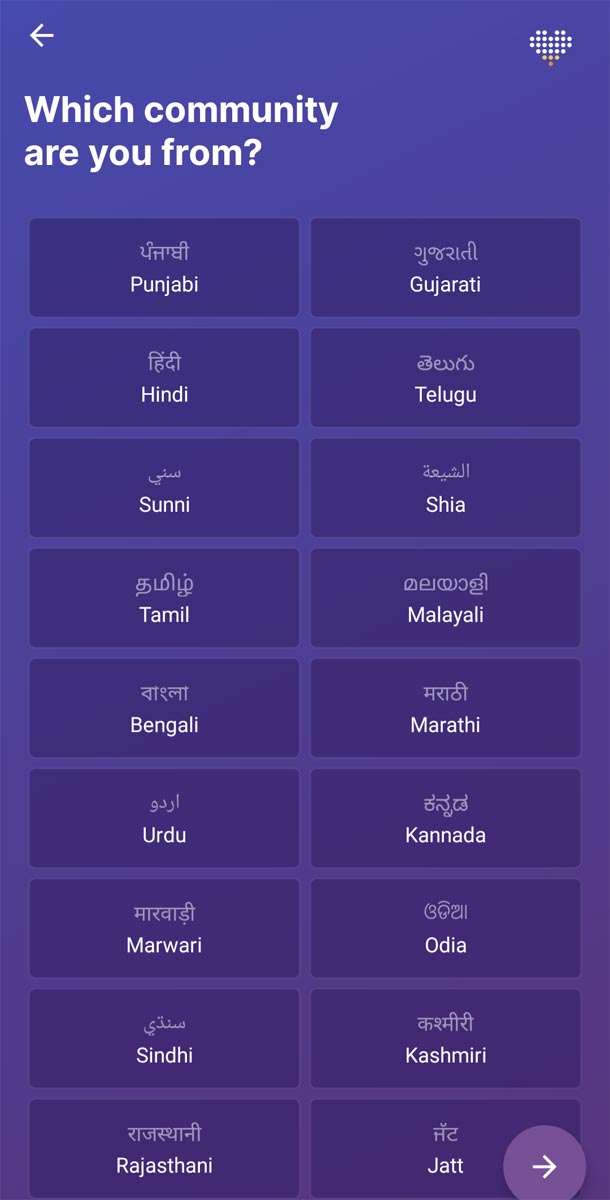Choose Odia as your community
Image resolution: width=610 pixels, height=1200 pixels.
[445, 928]
